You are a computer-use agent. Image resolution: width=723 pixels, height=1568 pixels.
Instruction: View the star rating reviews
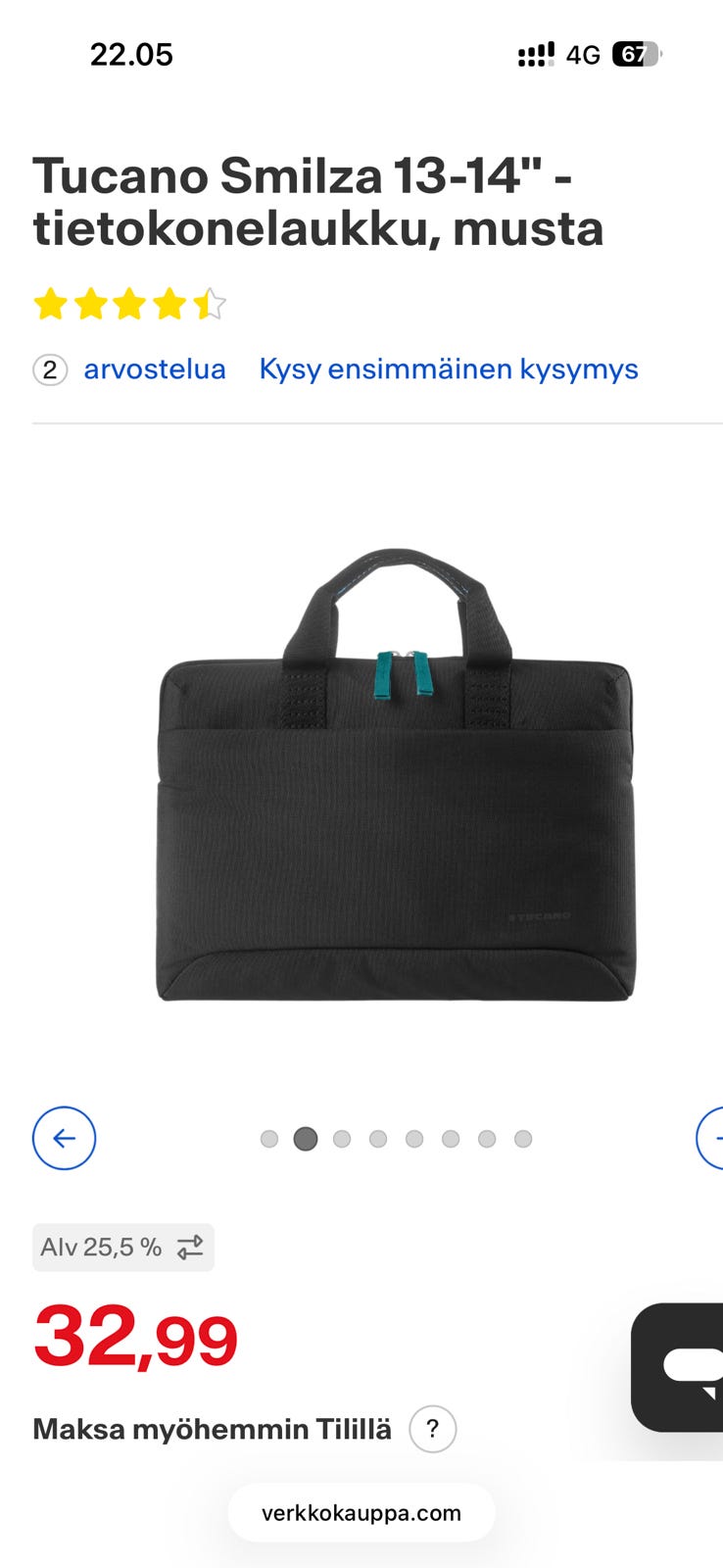pyautogui.click(x=129, y=305)
